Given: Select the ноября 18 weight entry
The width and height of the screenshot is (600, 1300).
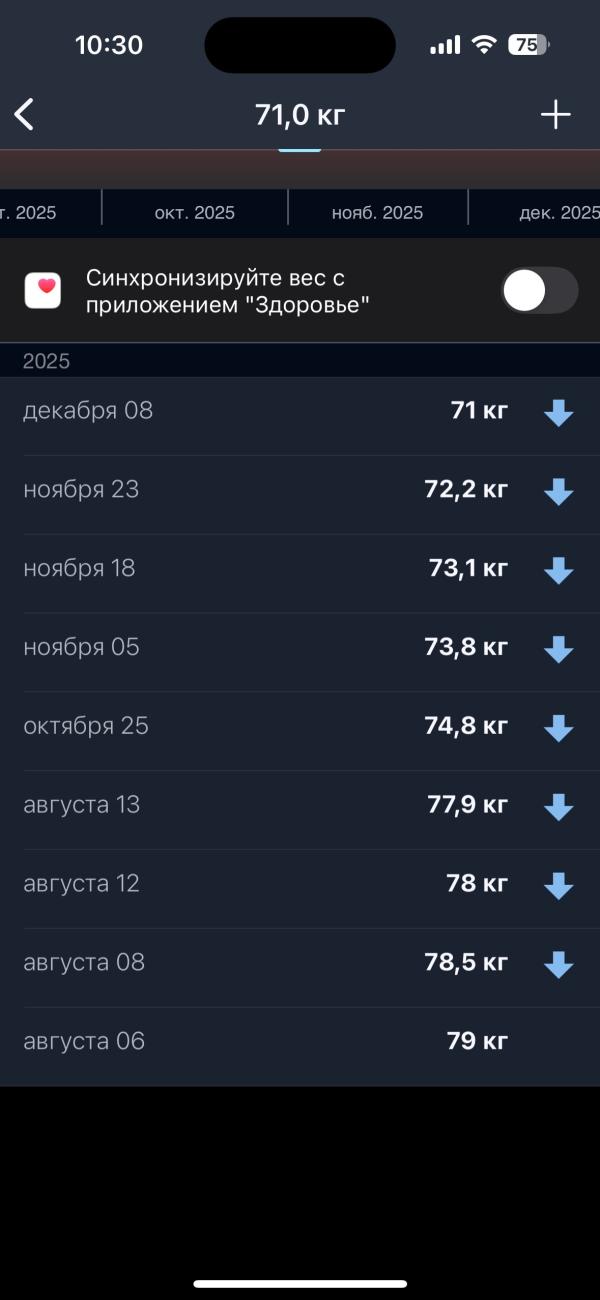Looking at the screenshot, I should pyautogui.click(x=300, y=569).
